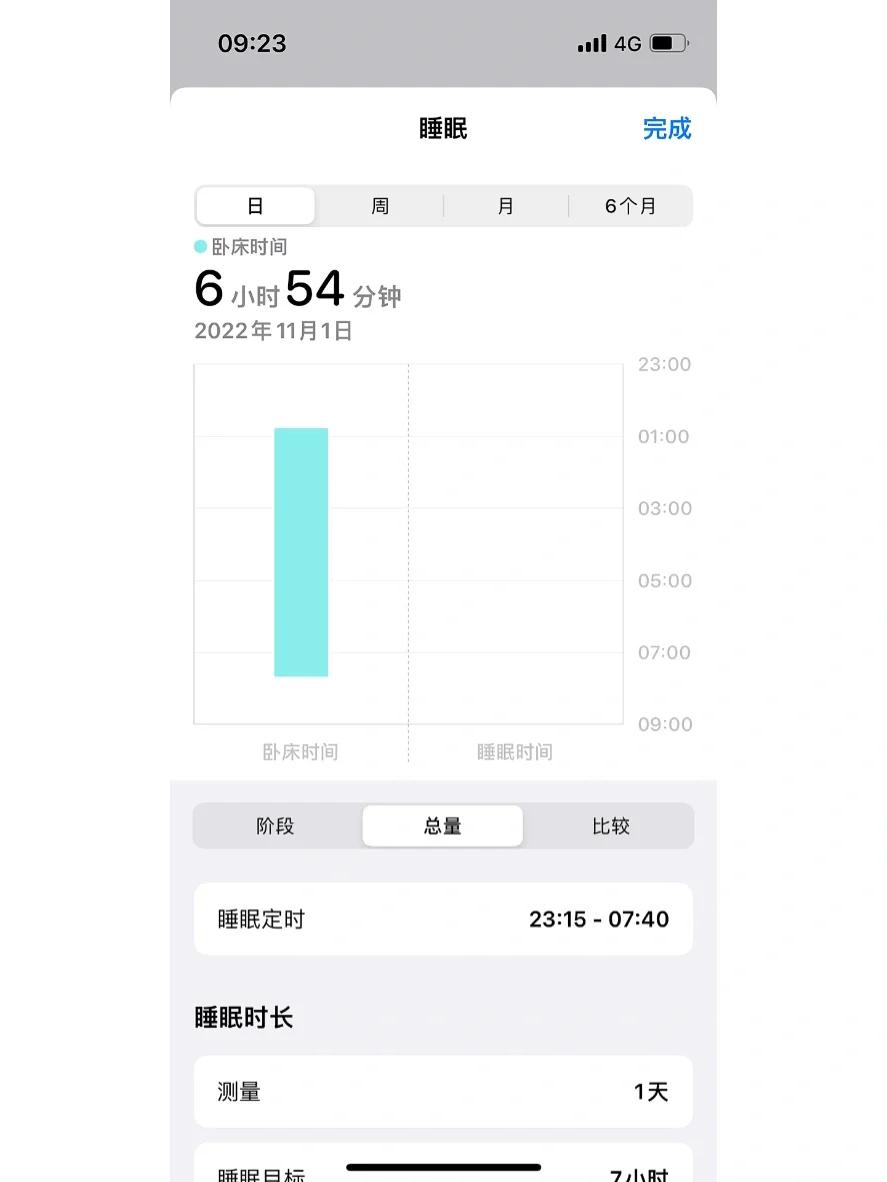This screenshot has width=887, height=1182.
Task: Select the 6个月 time range tab
Action: [x=630, y=205]
